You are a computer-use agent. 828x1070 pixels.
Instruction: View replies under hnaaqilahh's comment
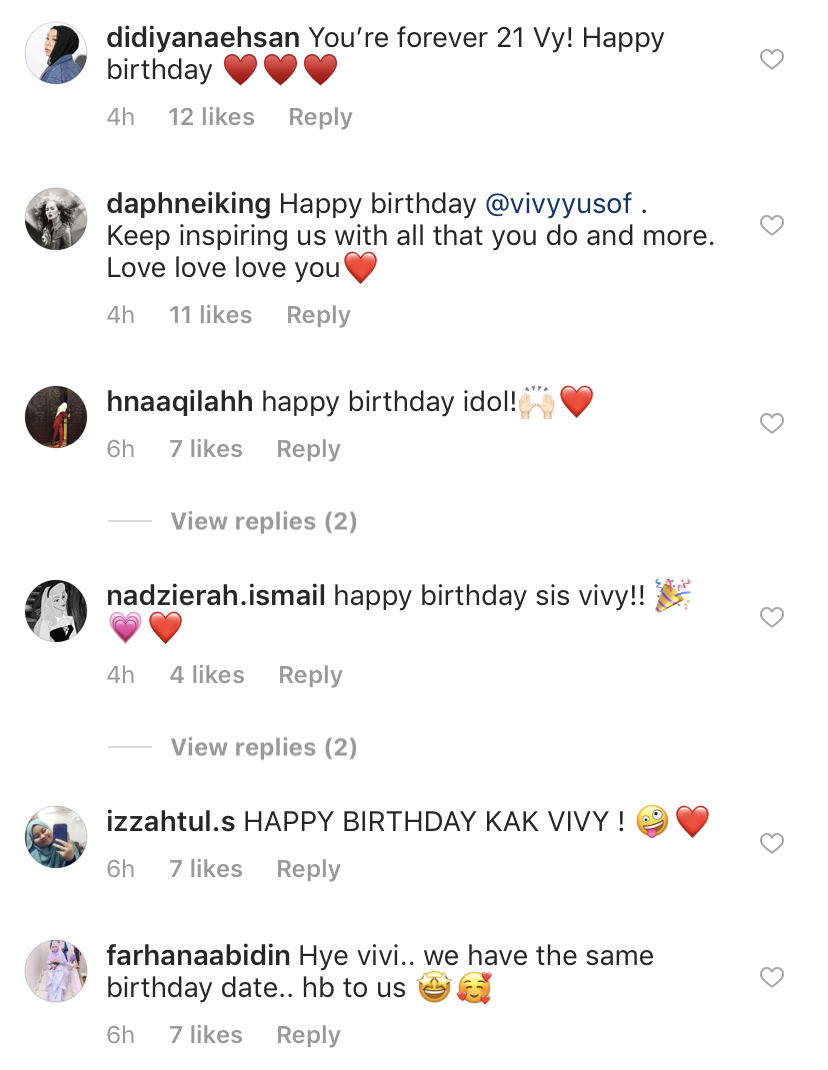click(263, 521)
